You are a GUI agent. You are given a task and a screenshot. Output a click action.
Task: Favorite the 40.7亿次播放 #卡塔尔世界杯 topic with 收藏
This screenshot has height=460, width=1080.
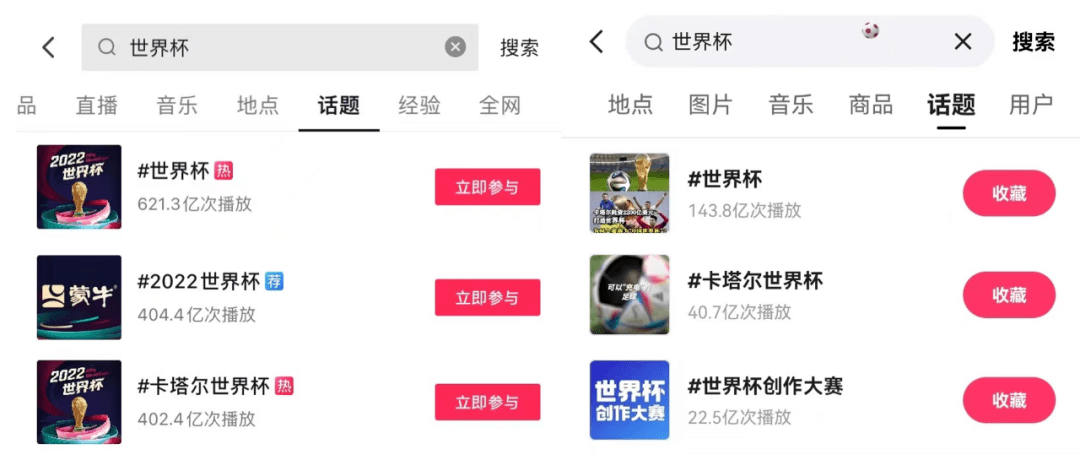[x=1008, y=295]
